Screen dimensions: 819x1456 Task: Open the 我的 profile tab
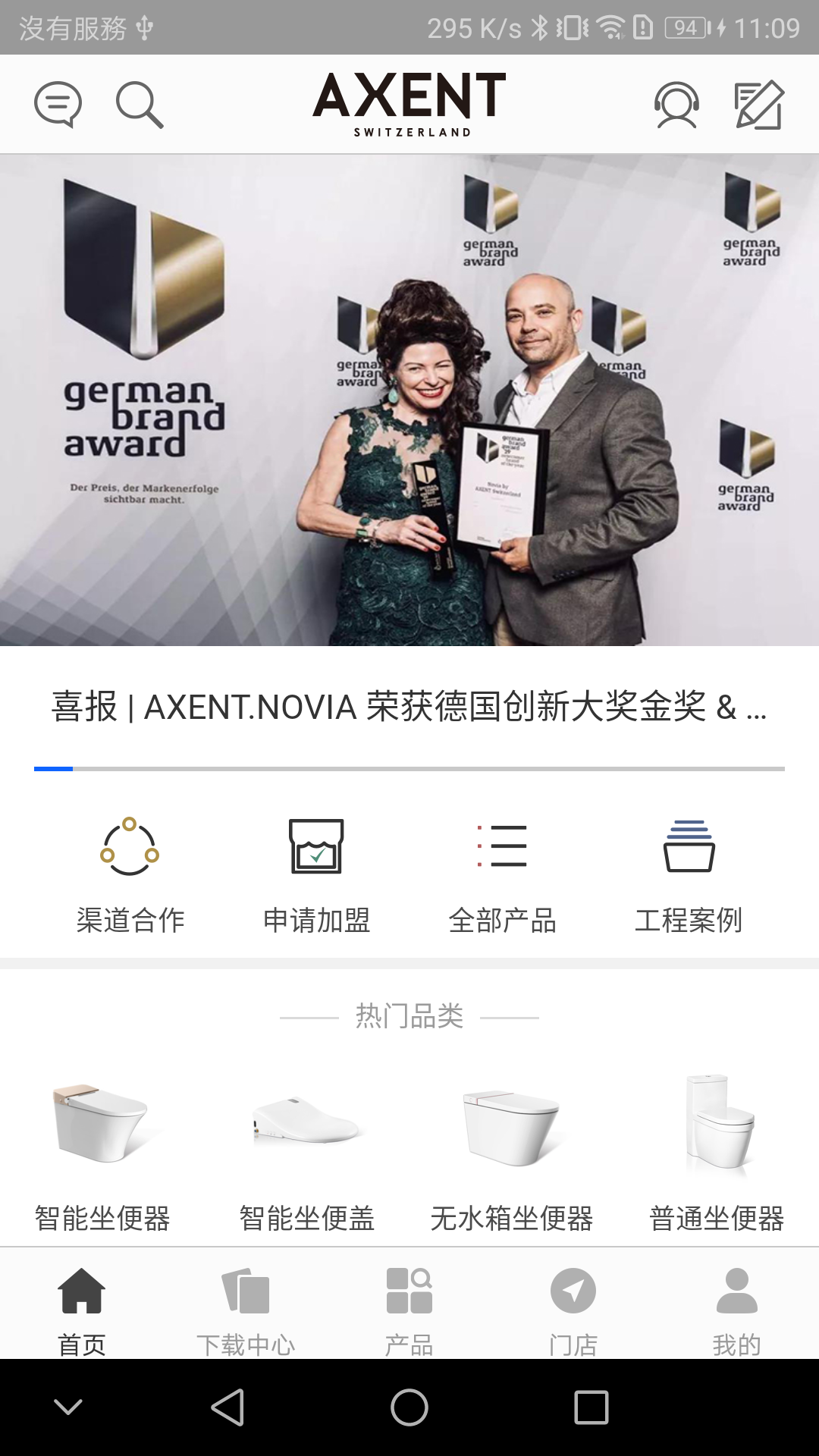tap(737, 1304)
